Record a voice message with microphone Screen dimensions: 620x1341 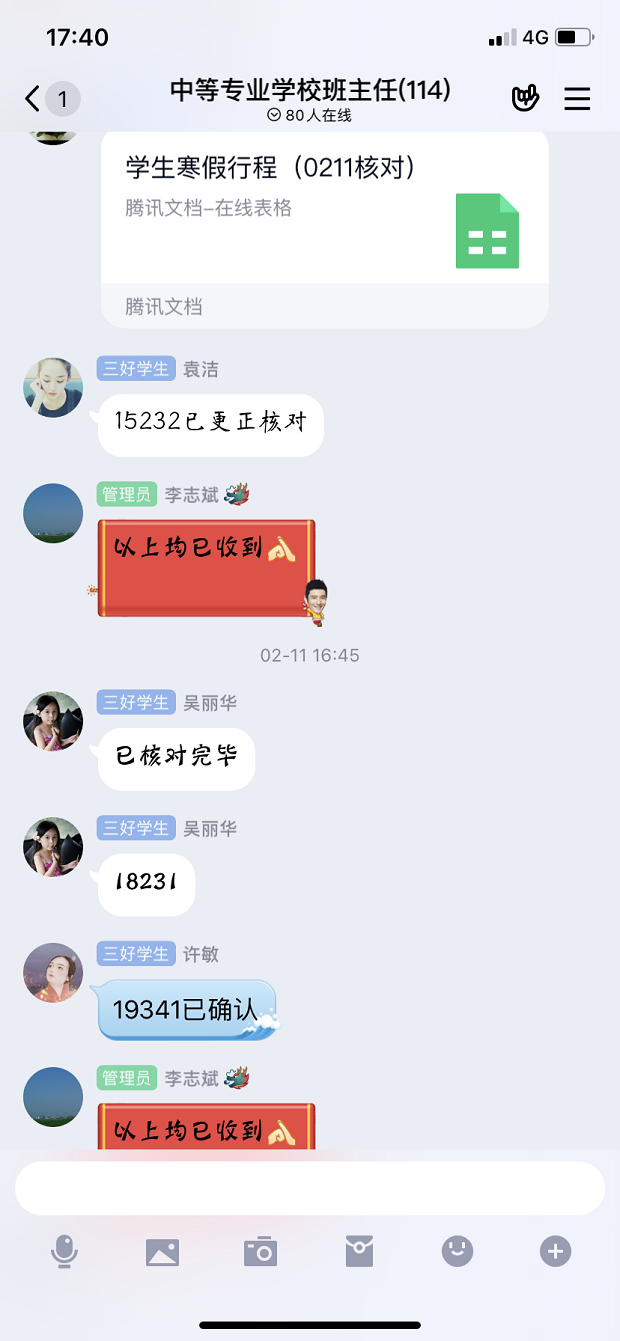coord(65,1251)
